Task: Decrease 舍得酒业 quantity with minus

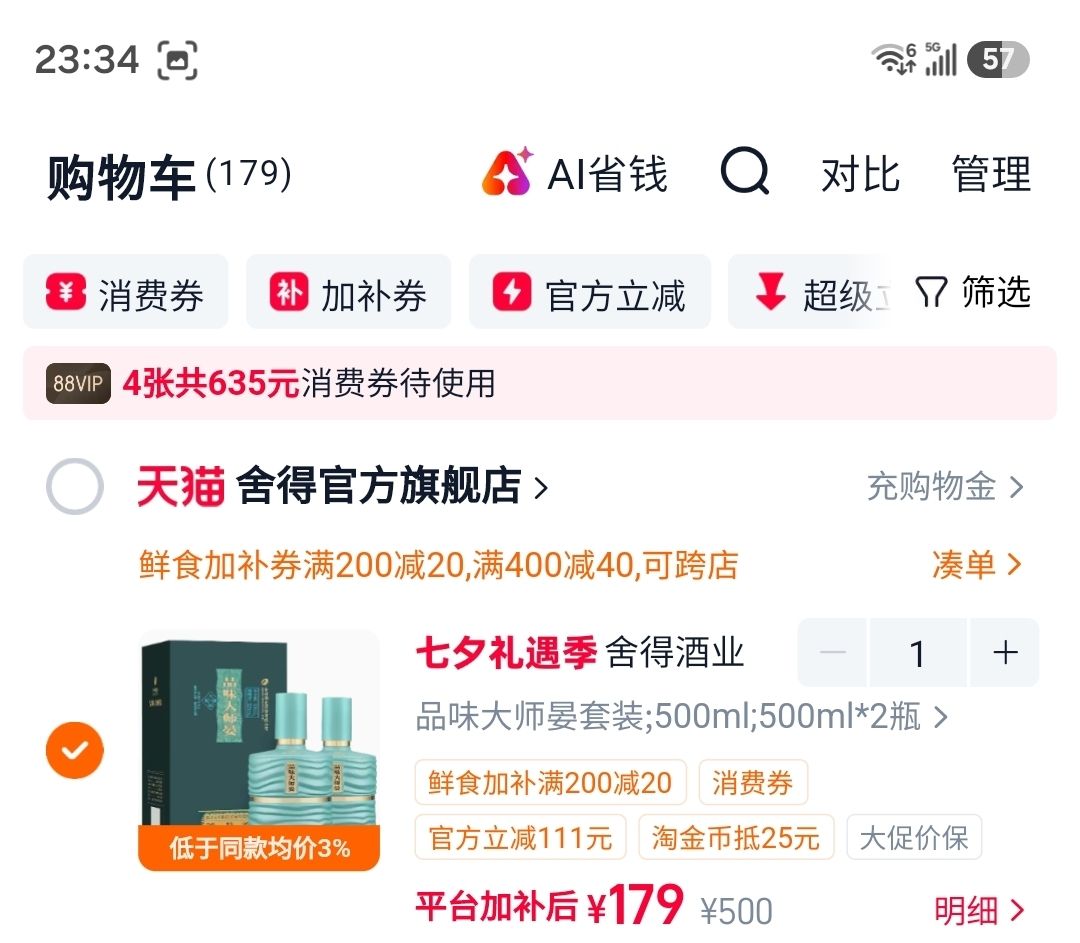Action: (x=833, y=652)
